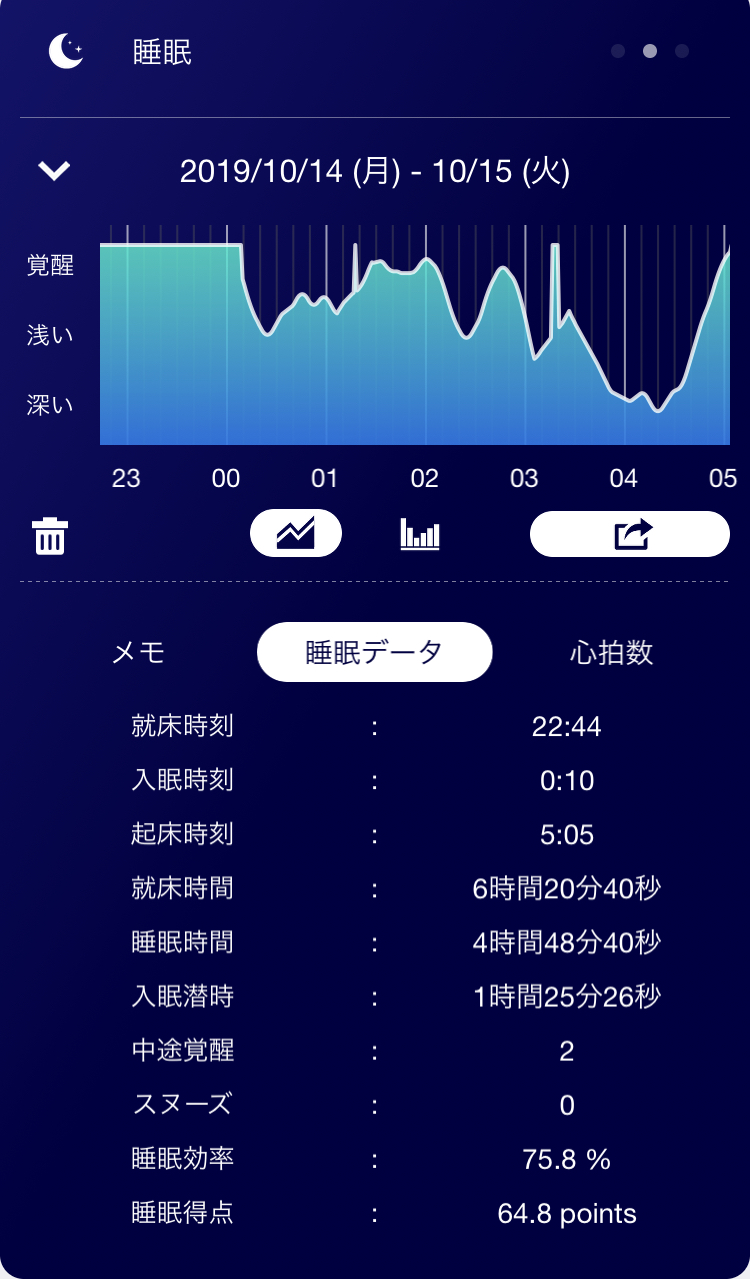Expand the date selector chevron
The width and height of the screenshot is (750, 1279).
tap(54, 171)
